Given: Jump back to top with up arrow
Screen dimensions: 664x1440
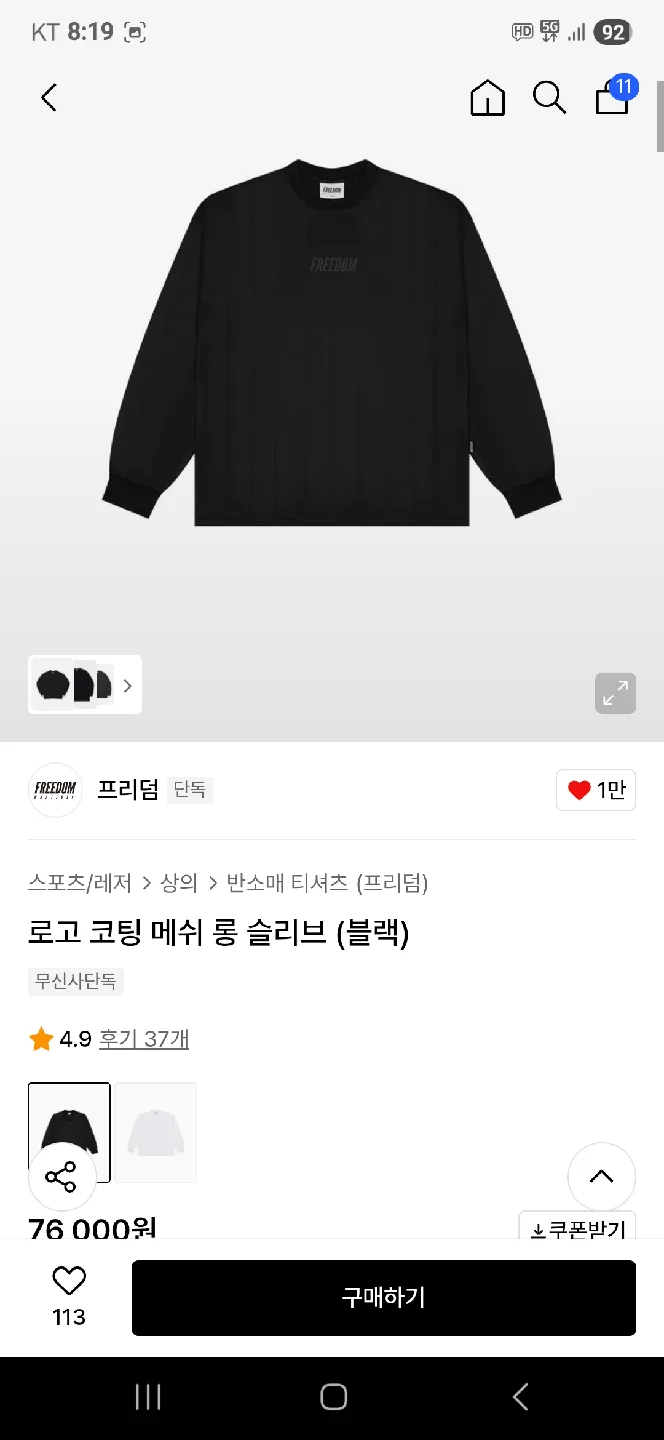Looking at the screenshot, I should coord(601,1177).
